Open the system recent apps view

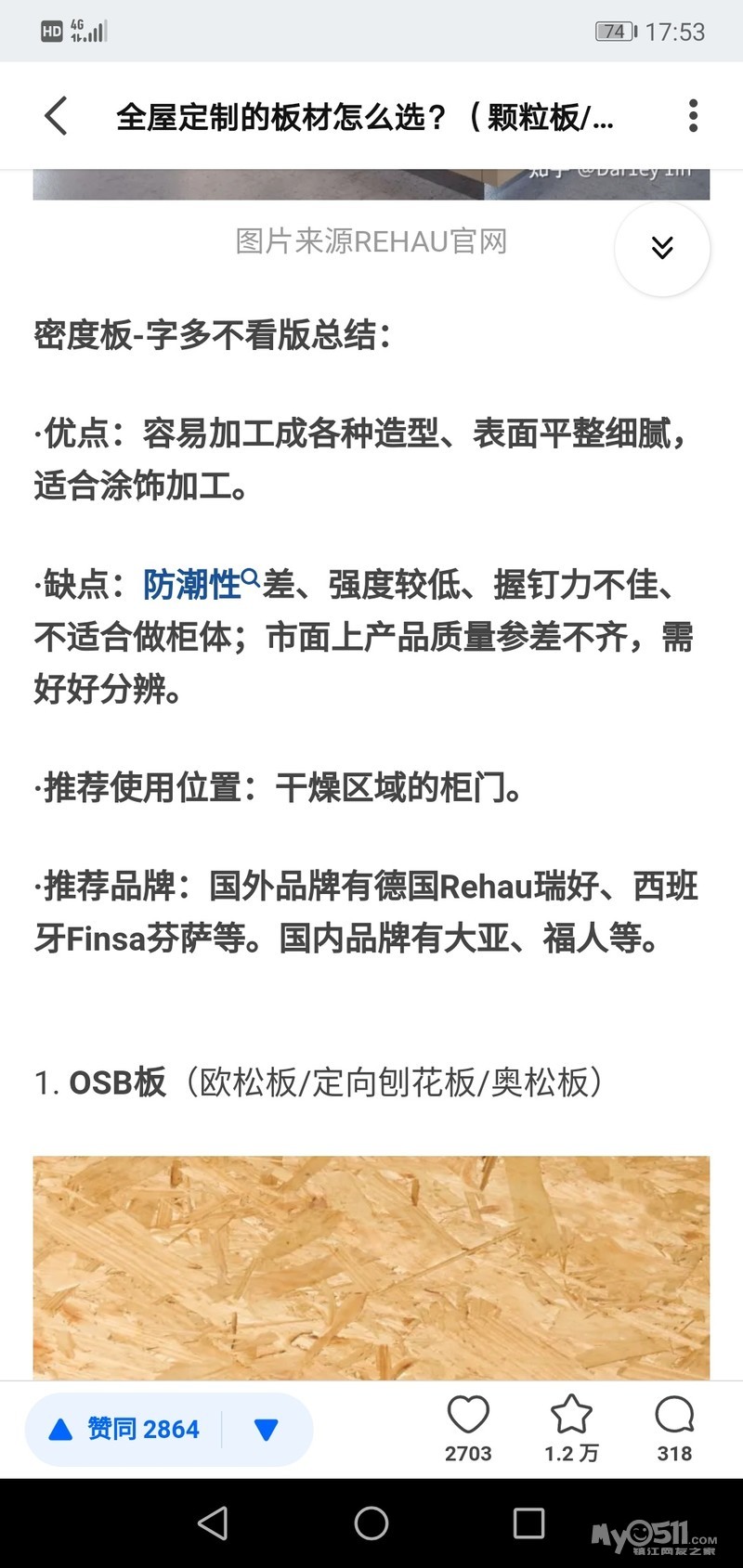[528, 1523]
